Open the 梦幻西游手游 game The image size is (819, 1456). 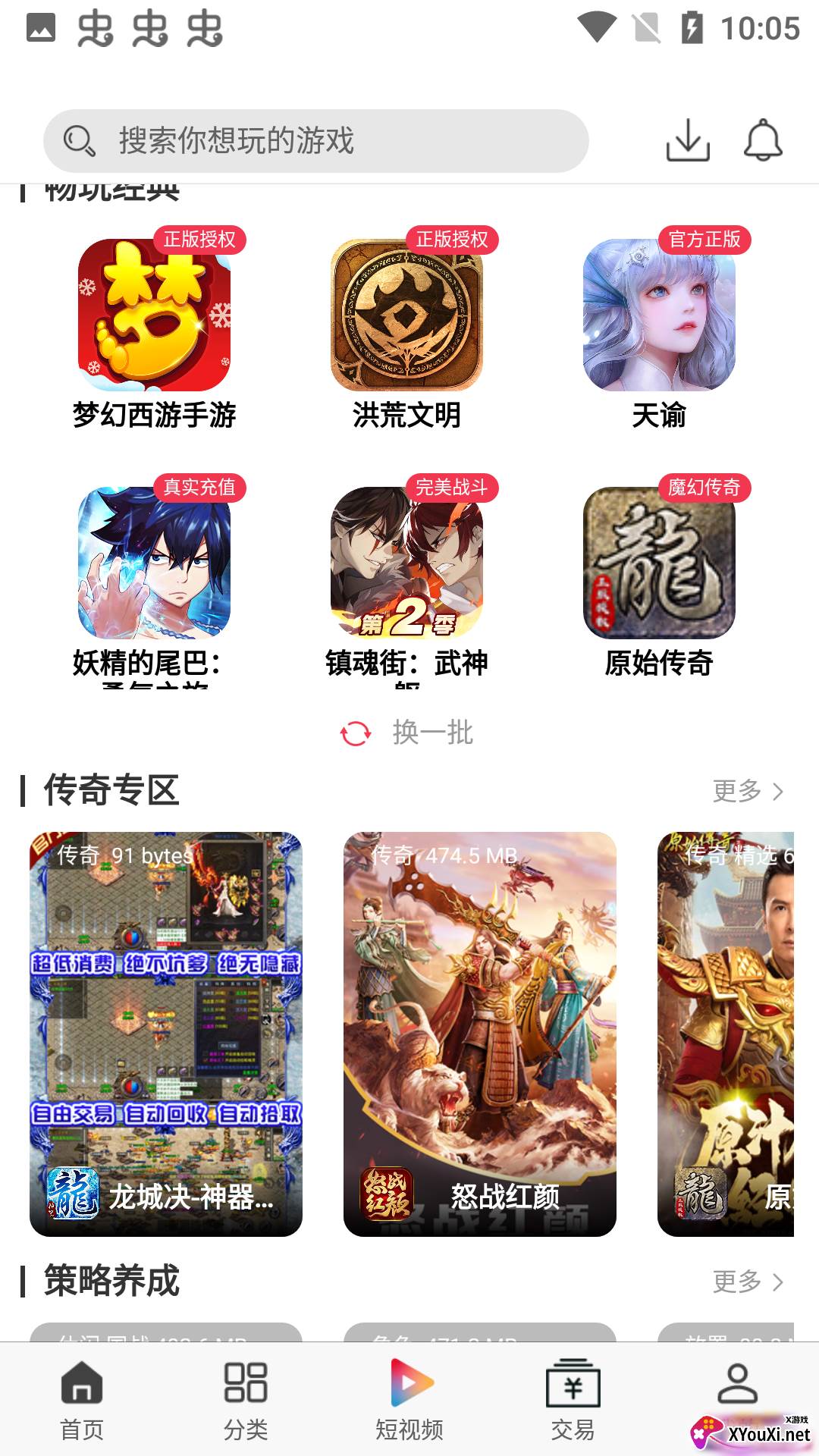(154, 315)
